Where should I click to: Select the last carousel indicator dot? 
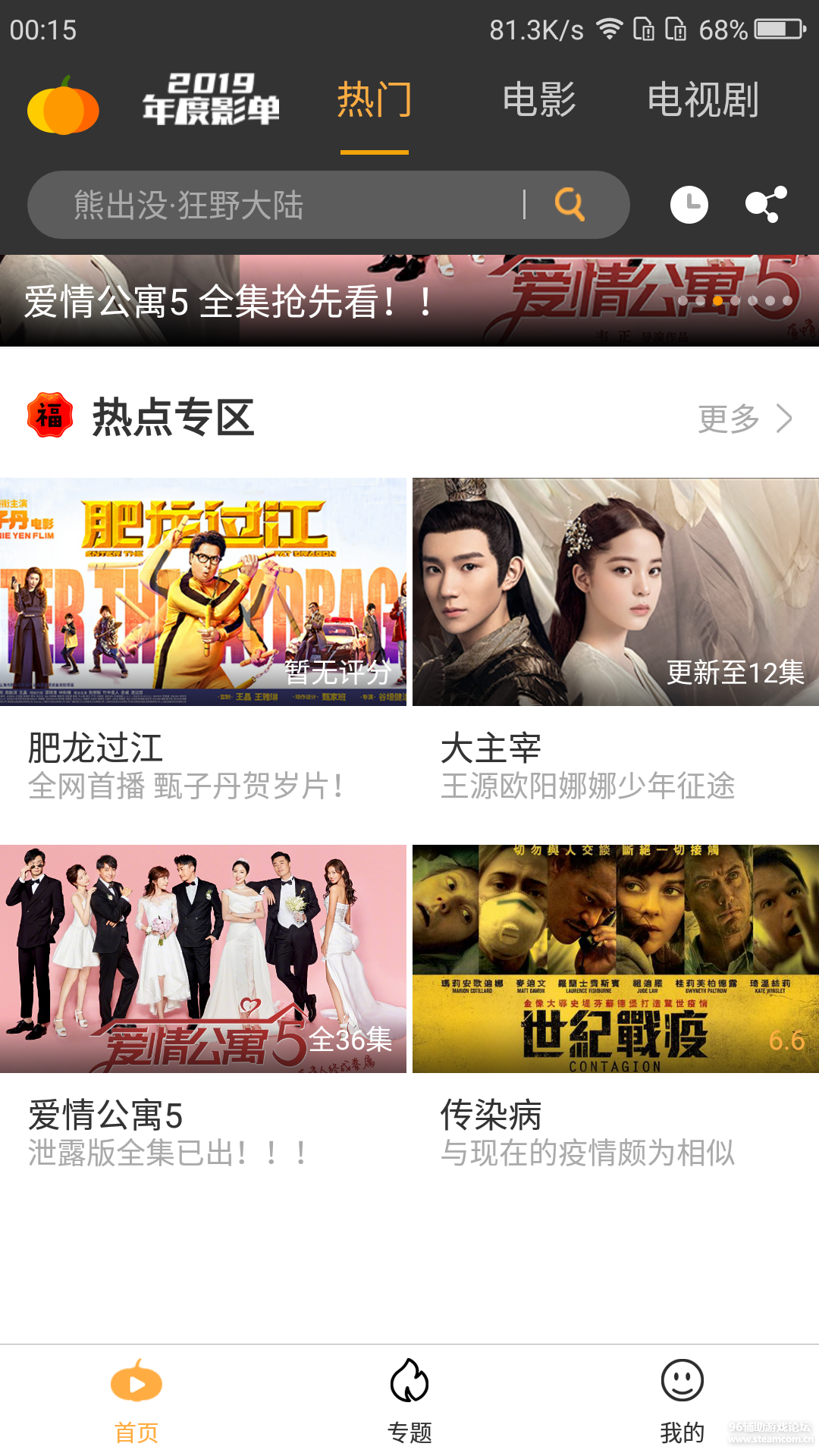(x=787, y=300)
